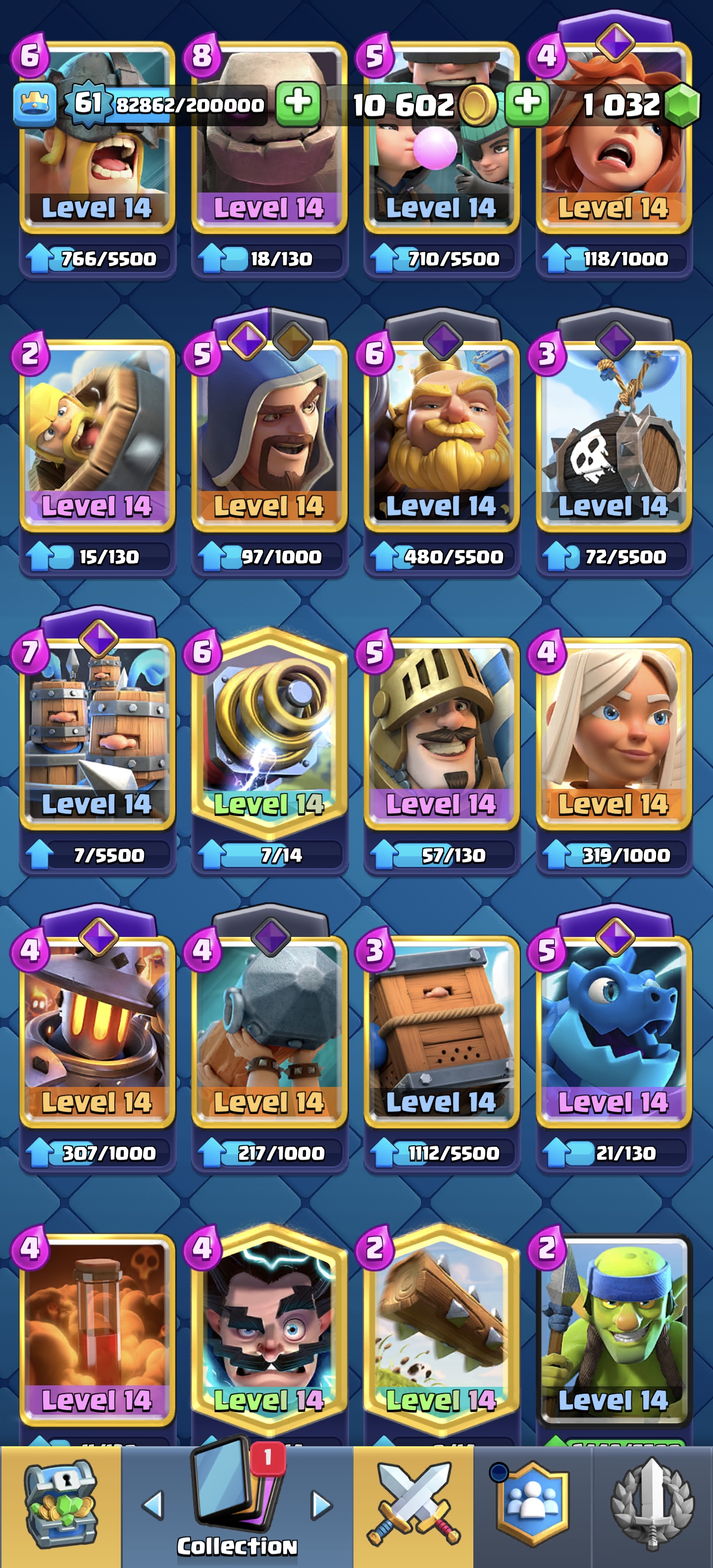This screenshot has width=713, height=1568.
Task: Open the Shop chest tab
Action: (60, 1506)
